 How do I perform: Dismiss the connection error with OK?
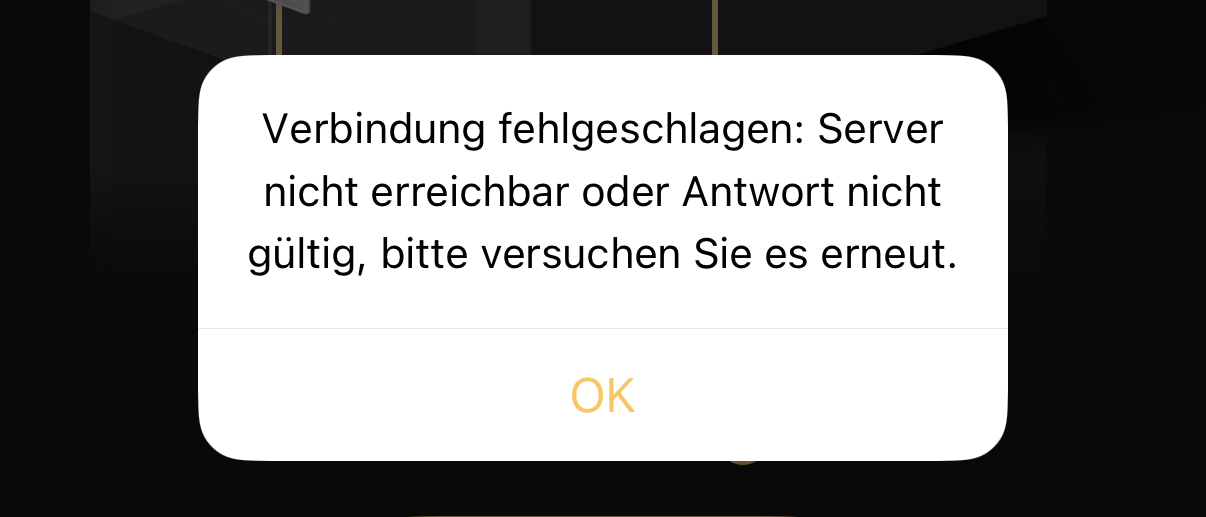tap(602, 396)
